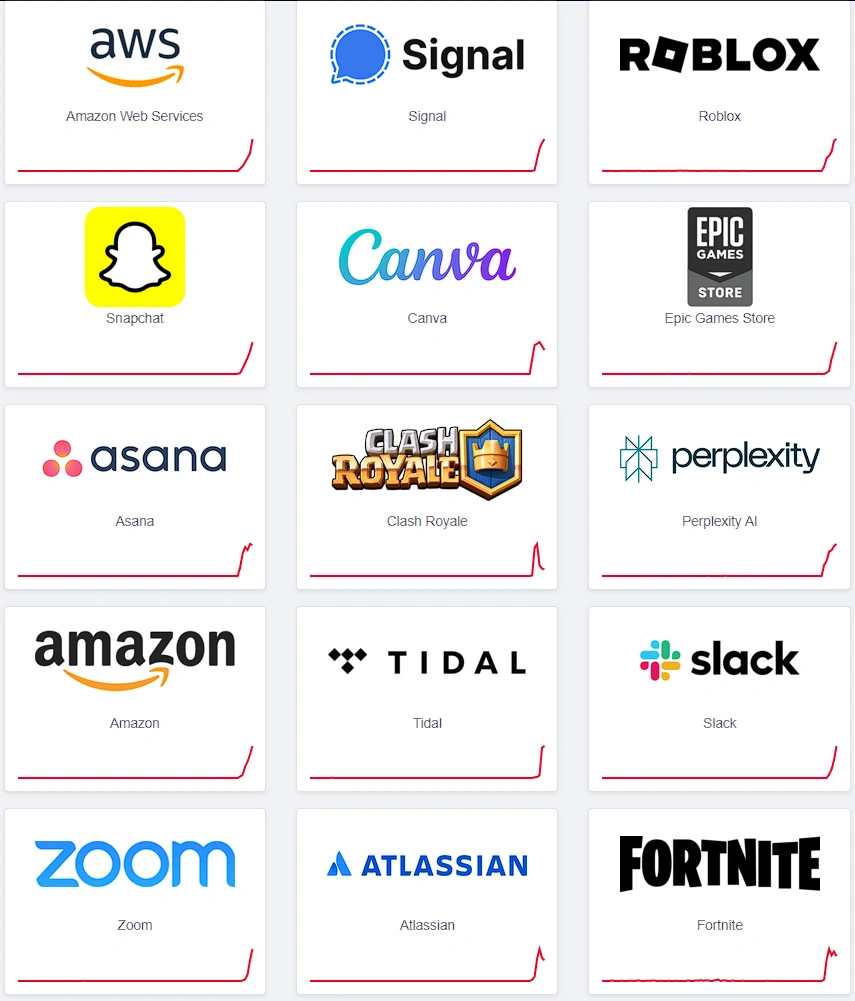This screenshot has width=855, height=1001.
Task: Open the Amazon Web Services outage card
Action: click(134, 90)
